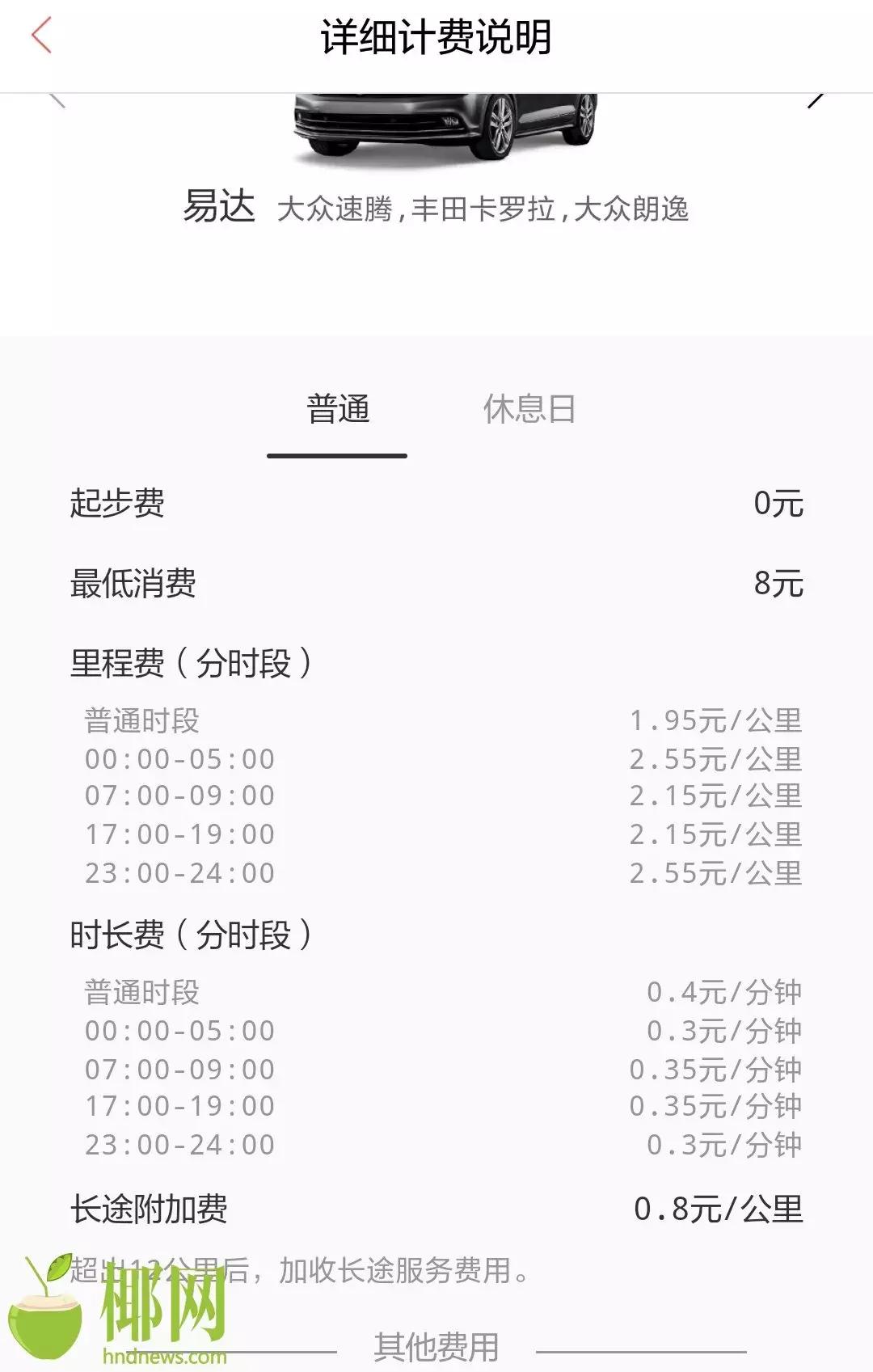Screen dimensions: 873x1372
Task: Tap the 00:00-05:00 mileage rate row
Action: coord(436,758)
